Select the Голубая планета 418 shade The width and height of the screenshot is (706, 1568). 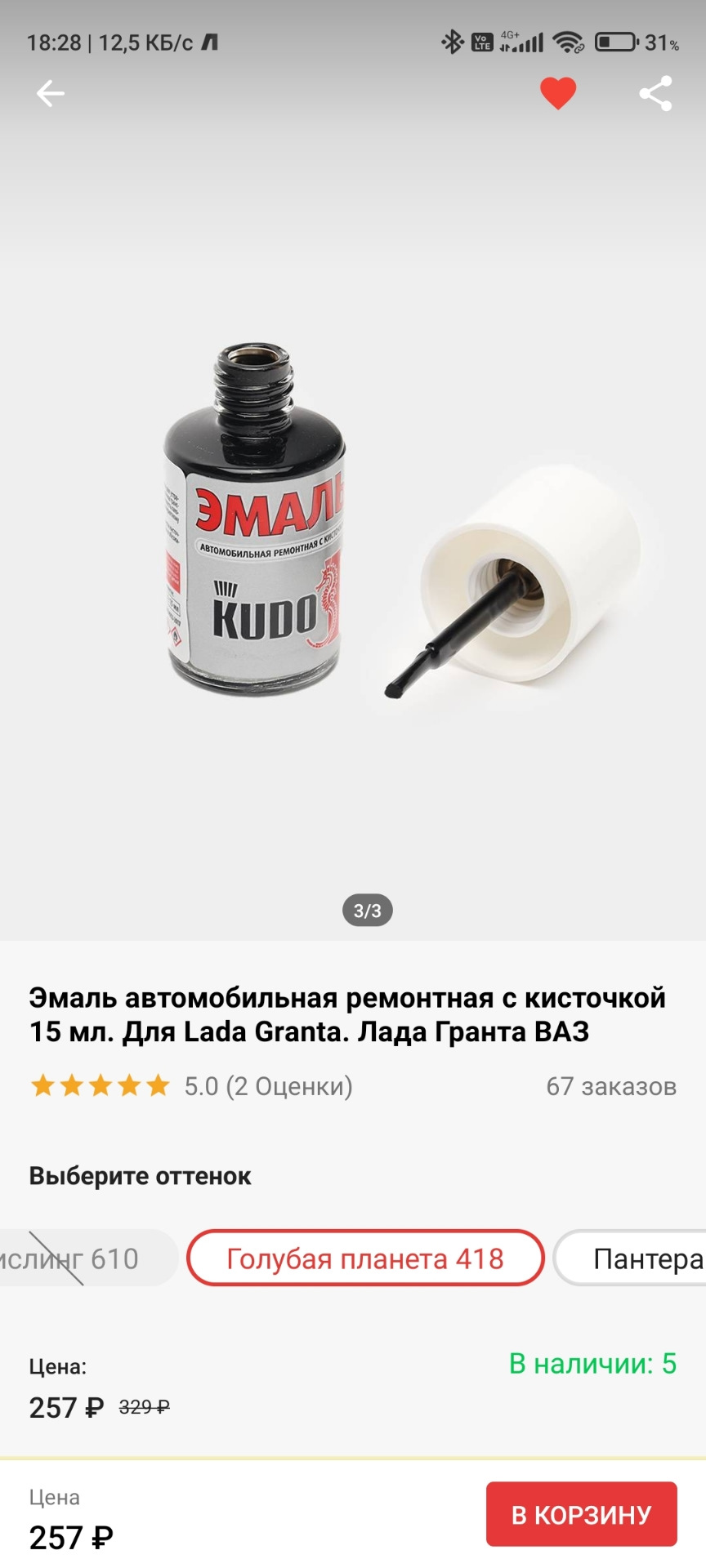(x=365, y=1258)
